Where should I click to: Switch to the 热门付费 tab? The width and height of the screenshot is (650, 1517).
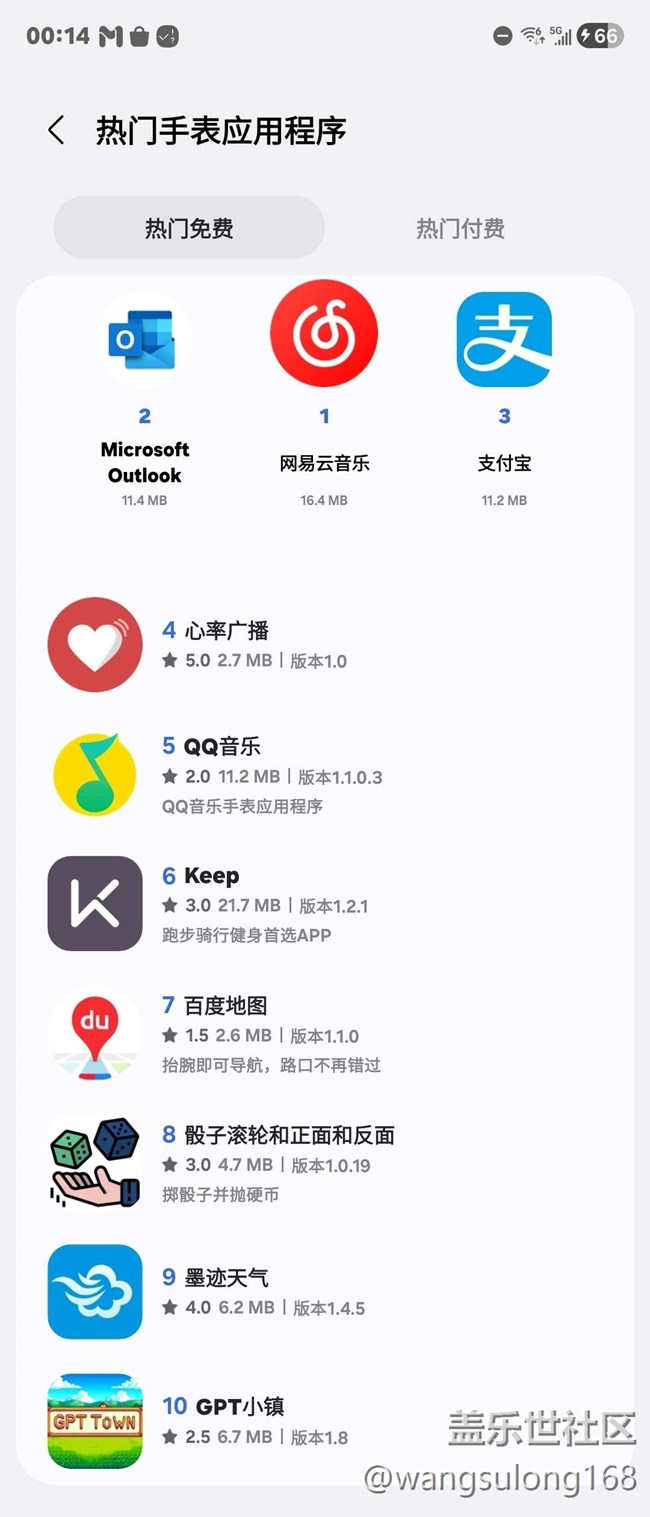(x=460, y=228)
